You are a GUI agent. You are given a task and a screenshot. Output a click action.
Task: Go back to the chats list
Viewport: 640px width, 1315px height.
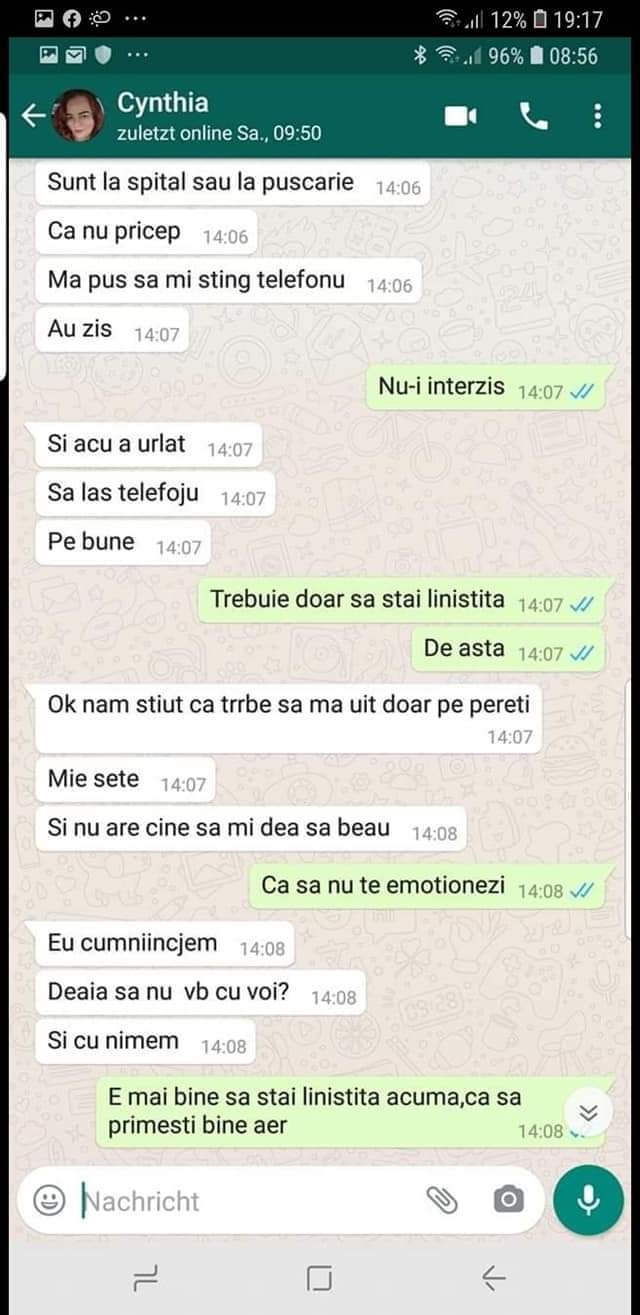tap(33, 116)
